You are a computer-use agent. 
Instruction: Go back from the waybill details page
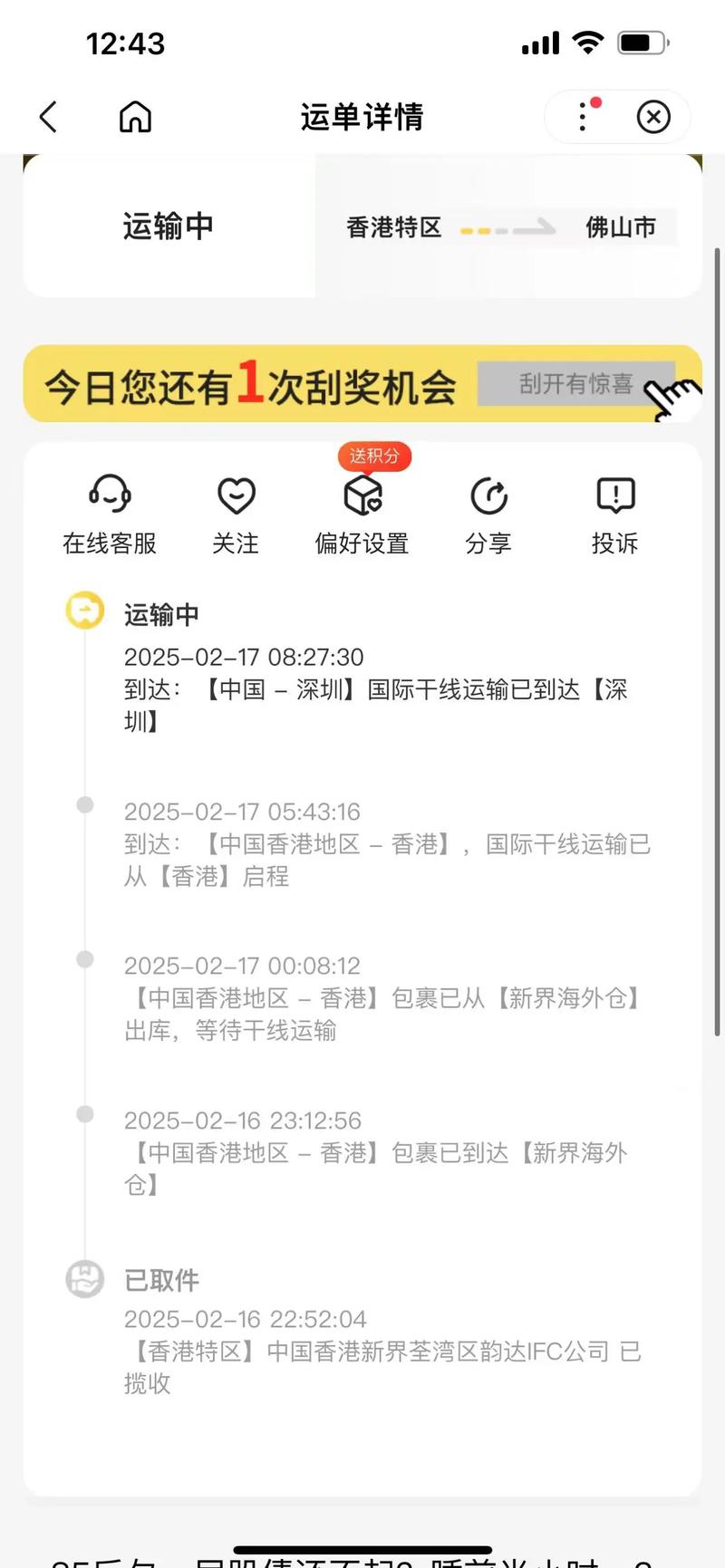[x=49, y=117]
